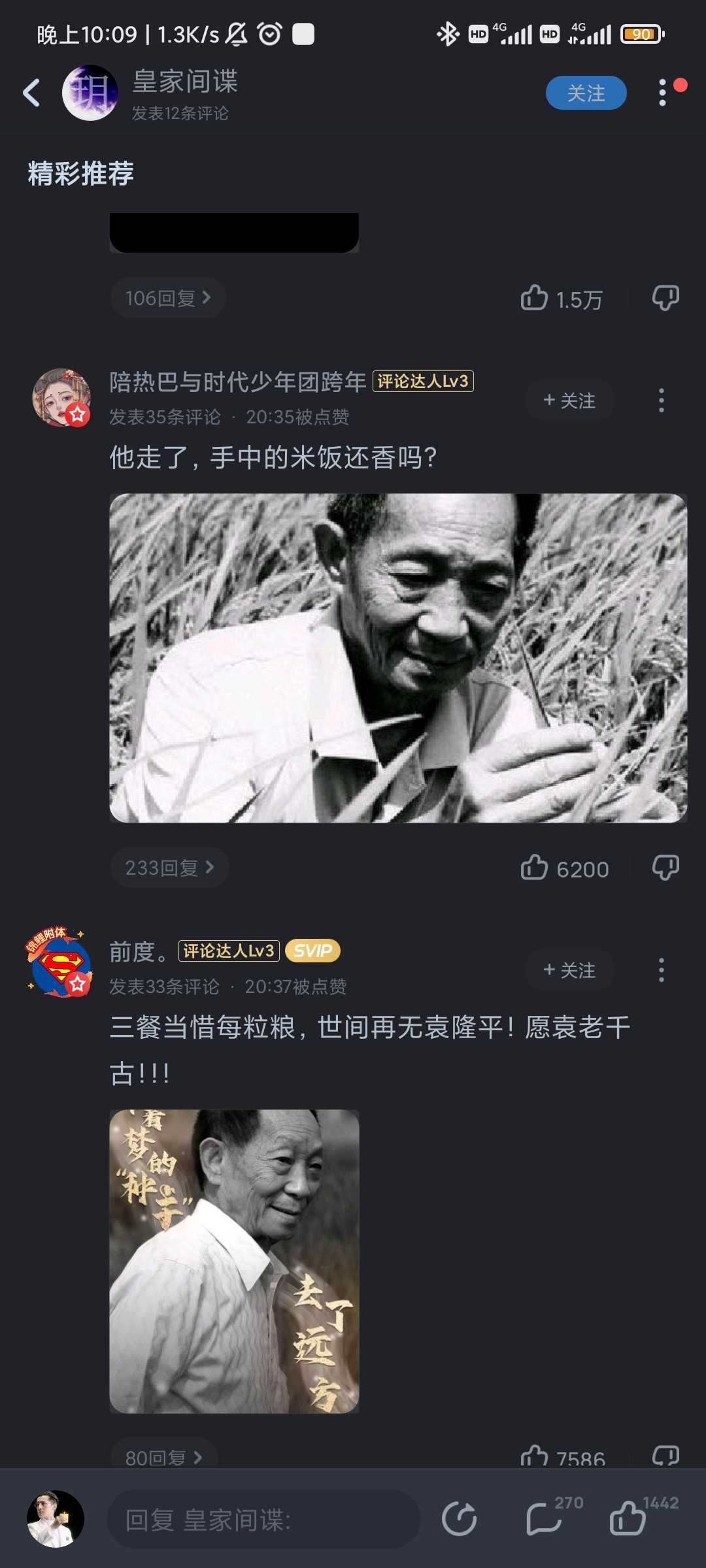The height and width of the screenshot is (1568, 706).
Task: Open more options on 陪热巴与时代少年团跨年's comment
Action: (662, 400)
